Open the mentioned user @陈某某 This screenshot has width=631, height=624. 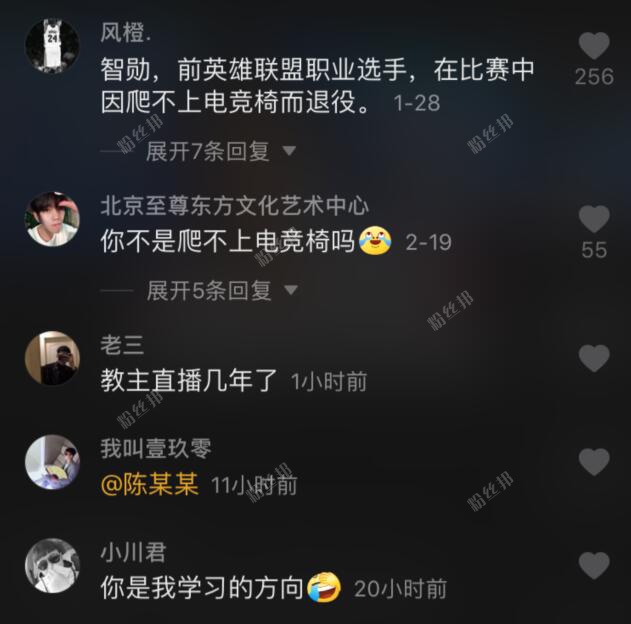[151, 485]
